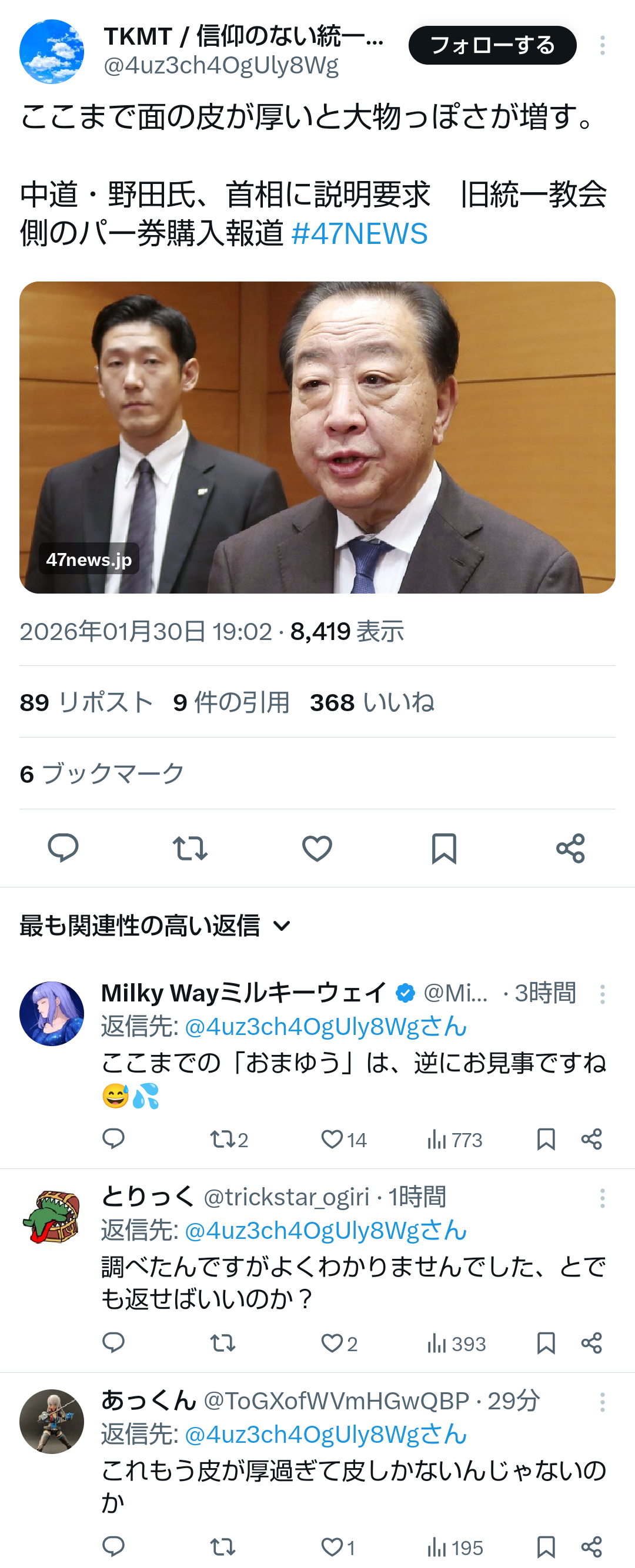
Task: Open the overflow menu on TKMT's post
Action: coord(602,45)
